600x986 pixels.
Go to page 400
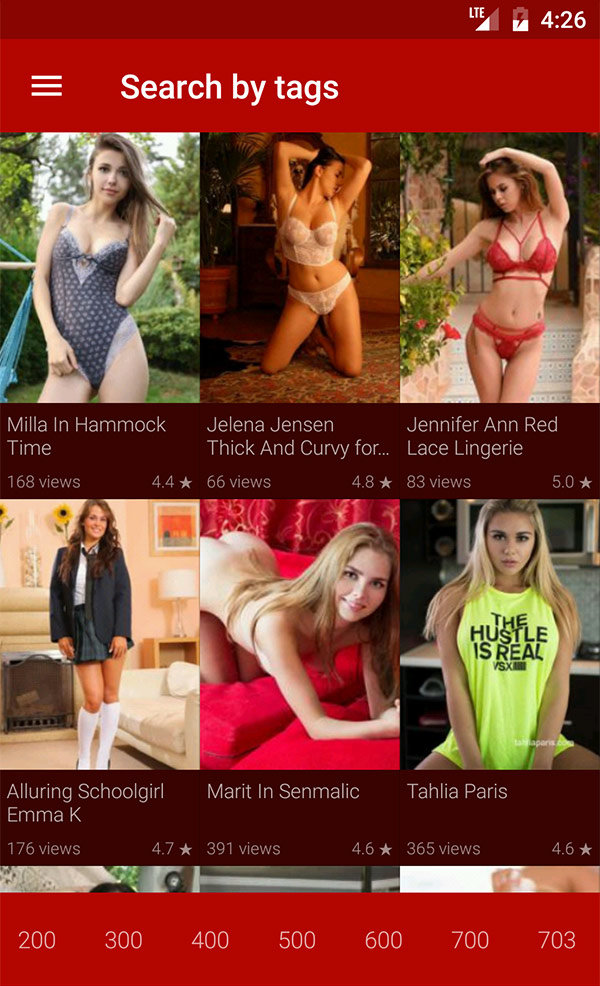pos(210,940)
